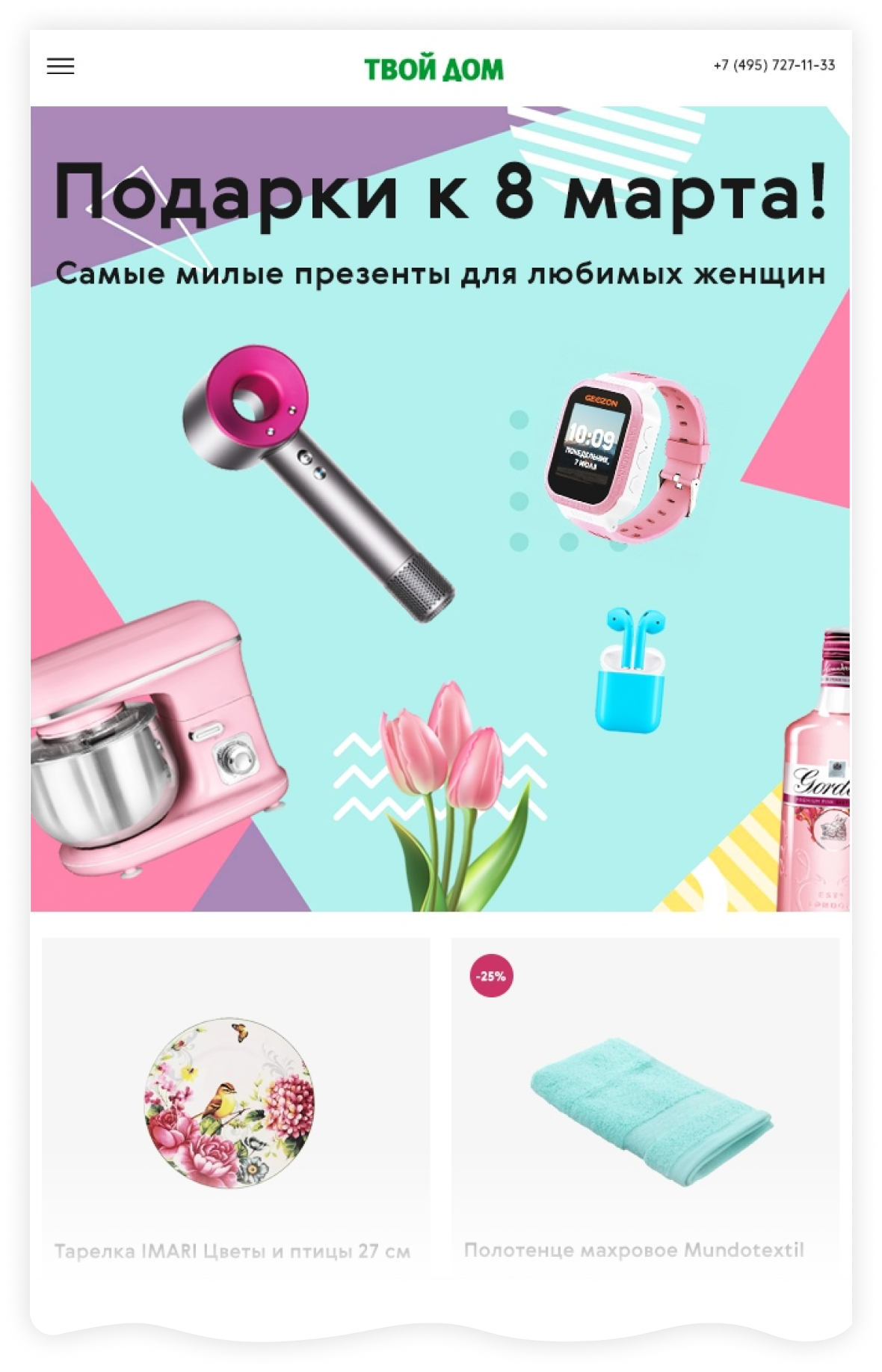Go to the Твой Дом home page

(x=434, y=69)
